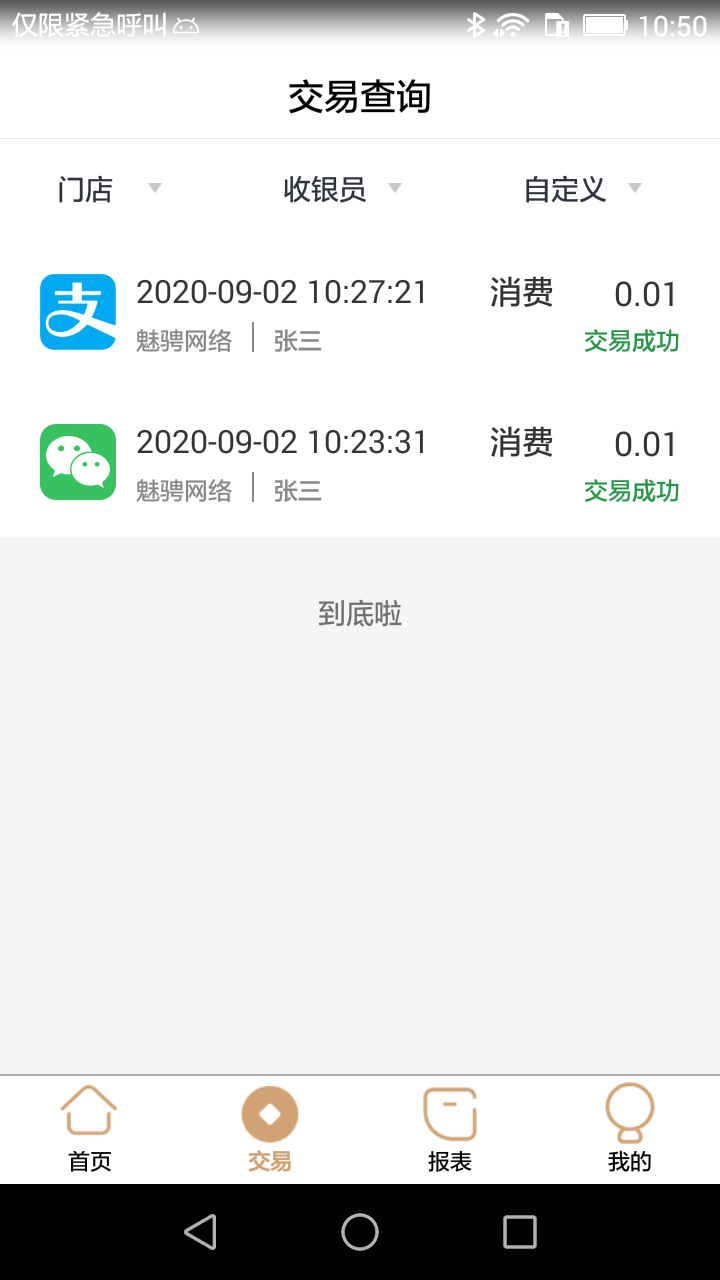Tap the 交易查询 title text
The image size is (720, 1280).
coord(360,97)
